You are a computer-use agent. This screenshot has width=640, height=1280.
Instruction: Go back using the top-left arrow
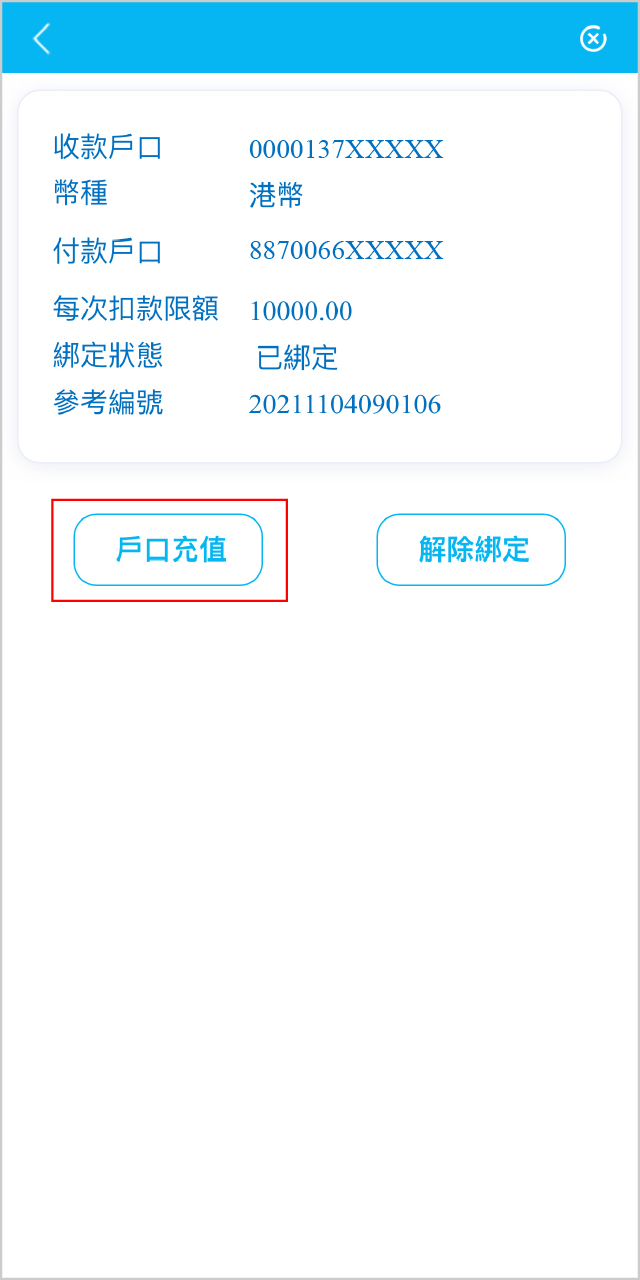coord(41,39)
